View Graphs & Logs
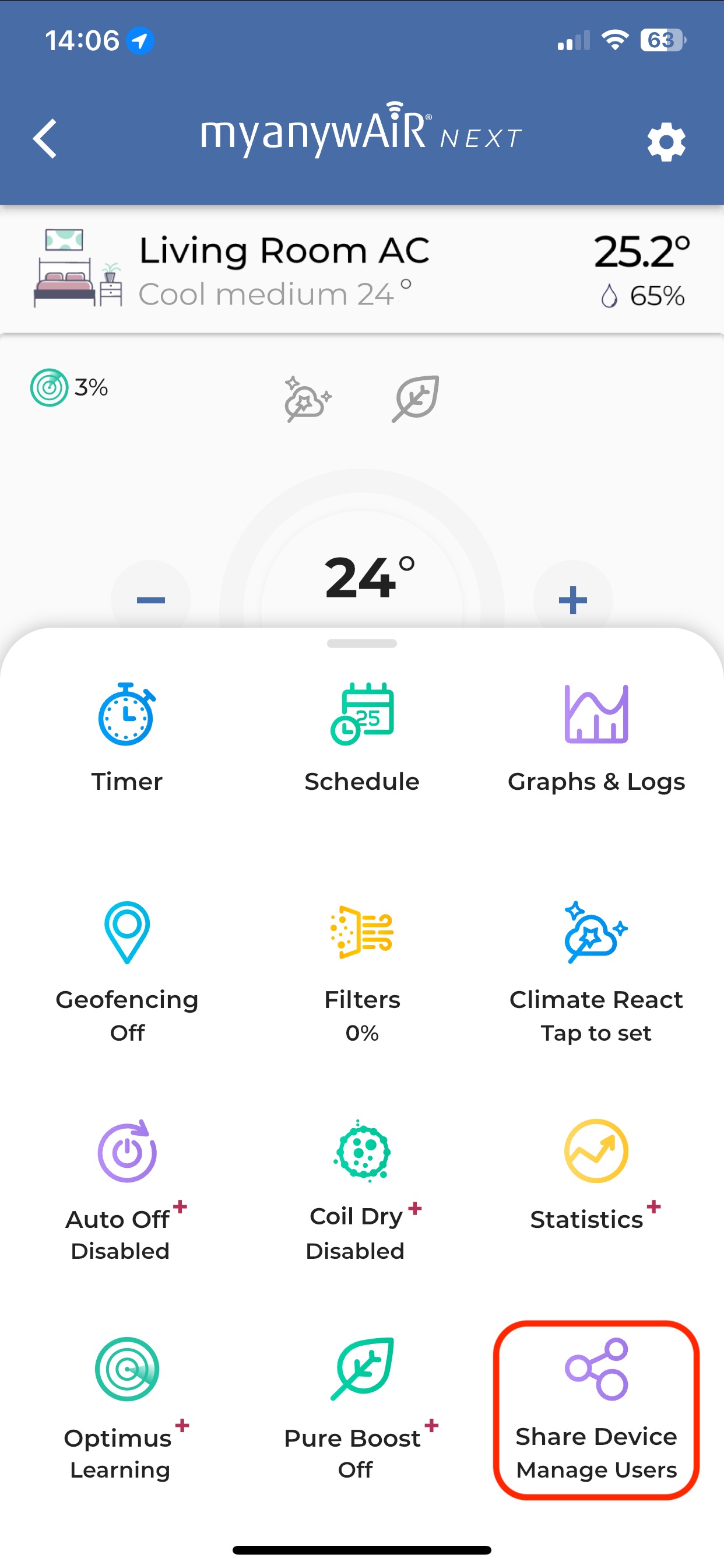The height and width of the screenshot is (1568, 724). (x=596, y=738)
